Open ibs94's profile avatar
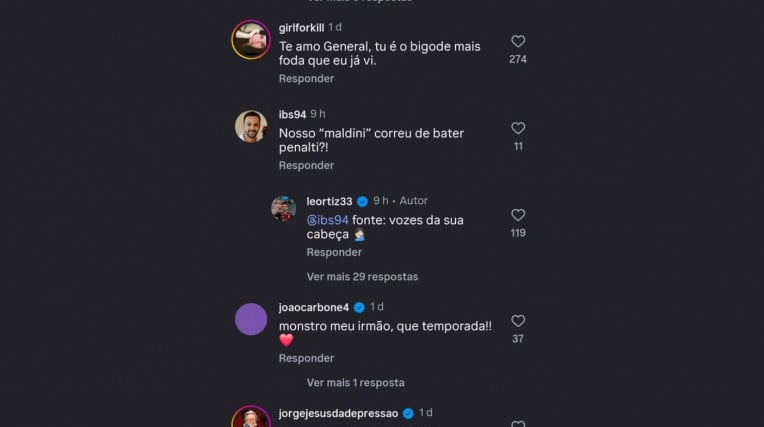This screenshot has width=764, height=427. (251, 127)
